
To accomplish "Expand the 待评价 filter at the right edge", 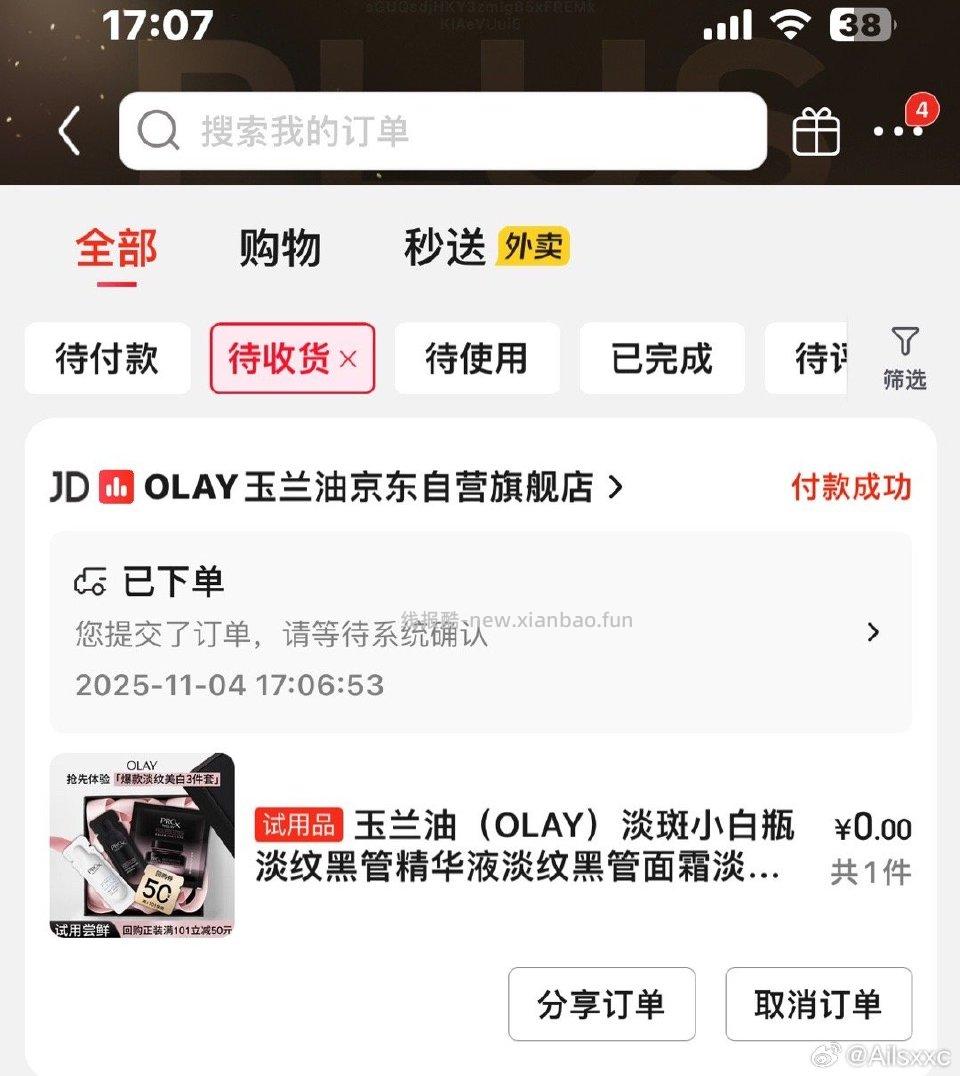I will 820,358.
